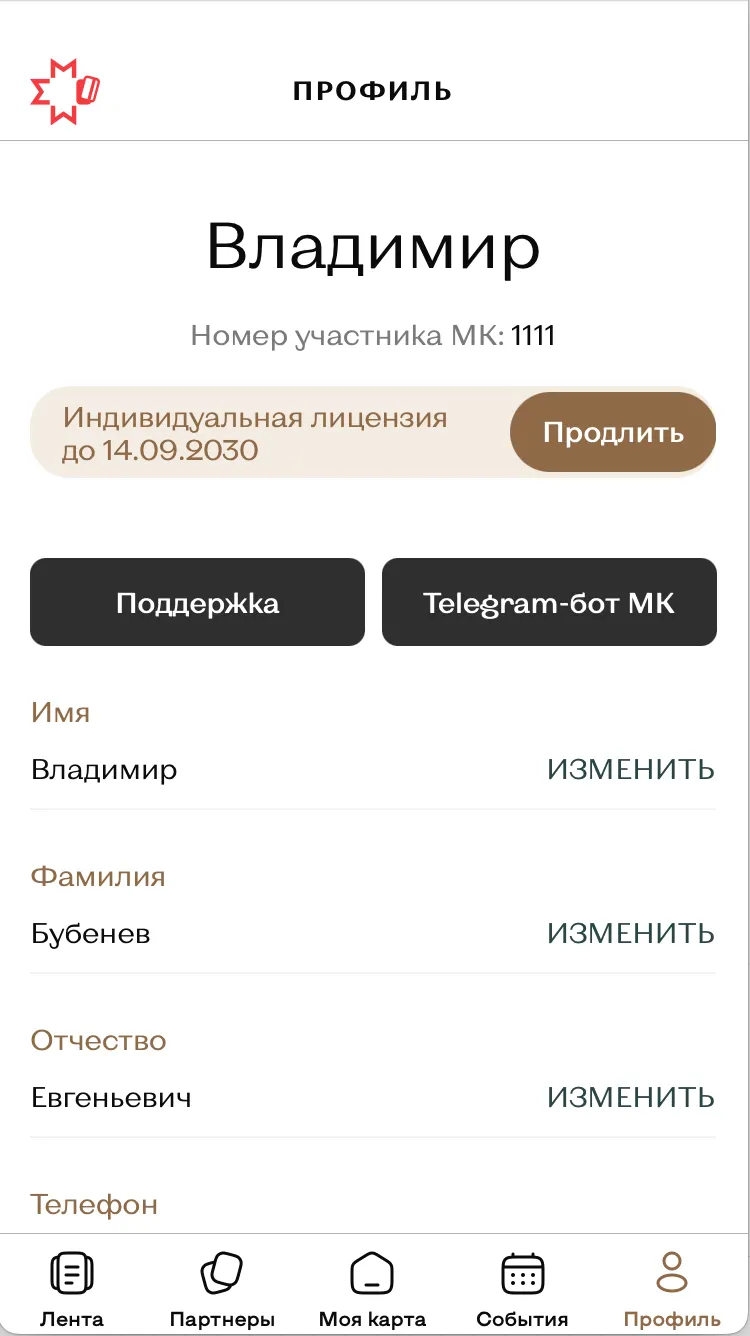Go to the Партнеры tab
Image resolution: width=750 pixels, height=1336 pixels.
point(222,1289)
